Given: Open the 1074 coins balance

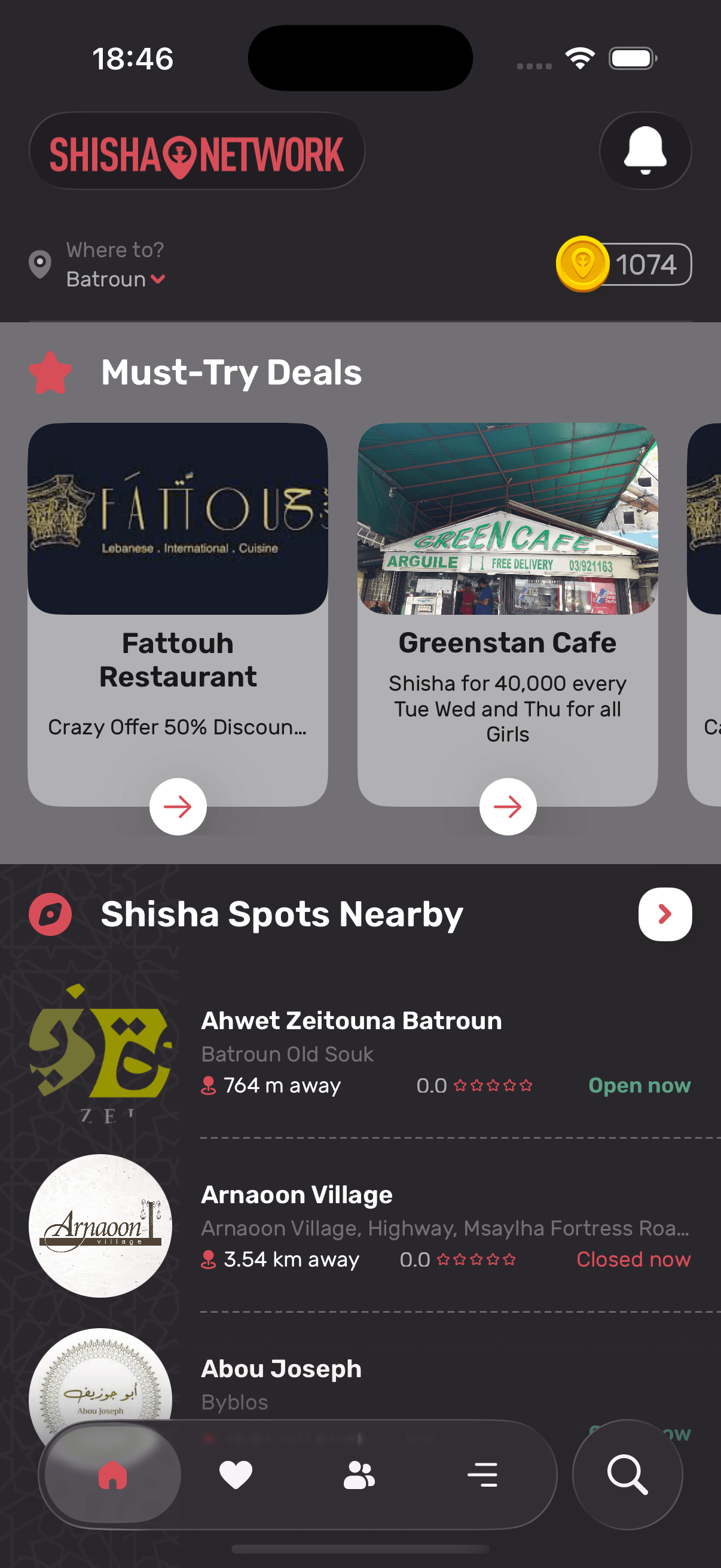Looking at the screenshot, I should coord(624,264).
